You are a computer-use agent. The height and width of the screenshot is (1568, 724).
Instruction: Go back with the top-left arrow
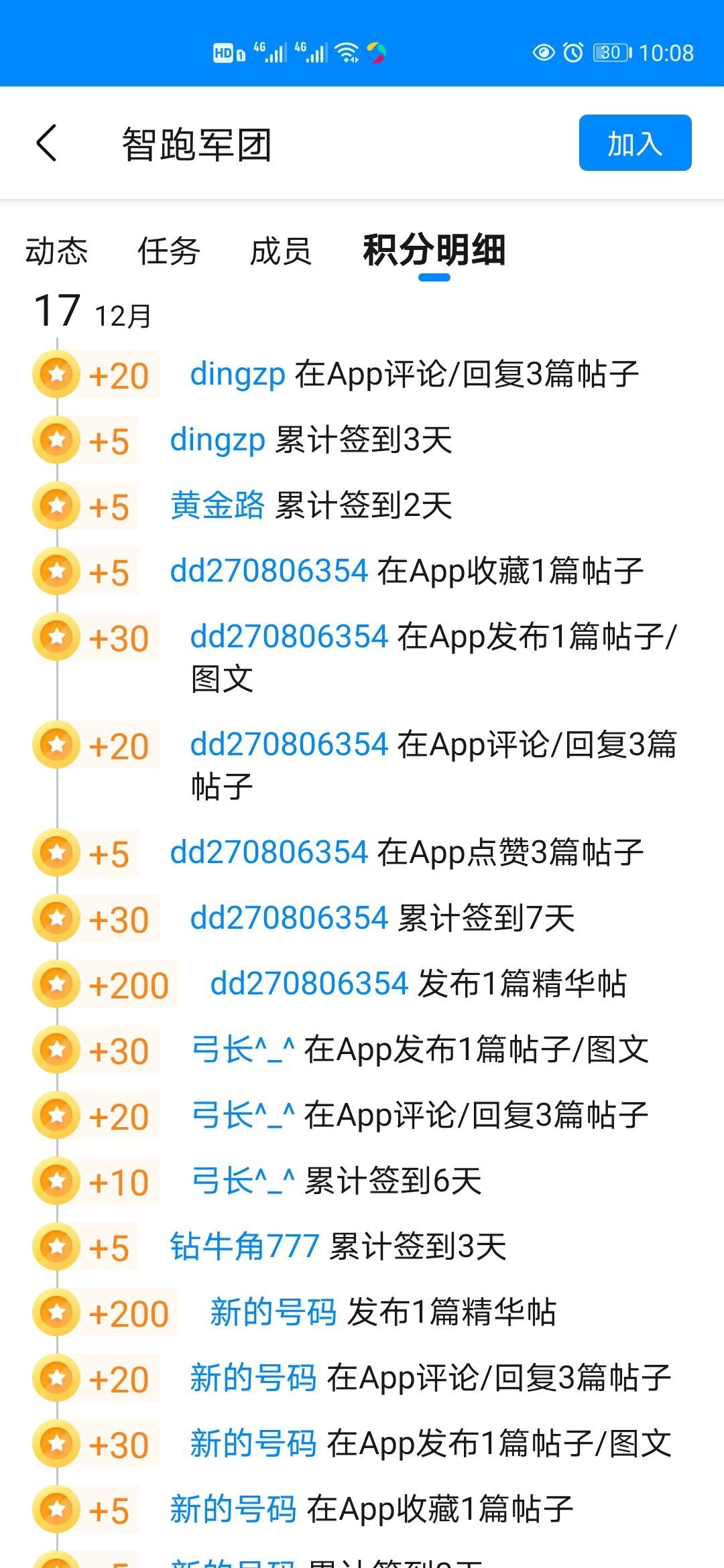[47, 143]
